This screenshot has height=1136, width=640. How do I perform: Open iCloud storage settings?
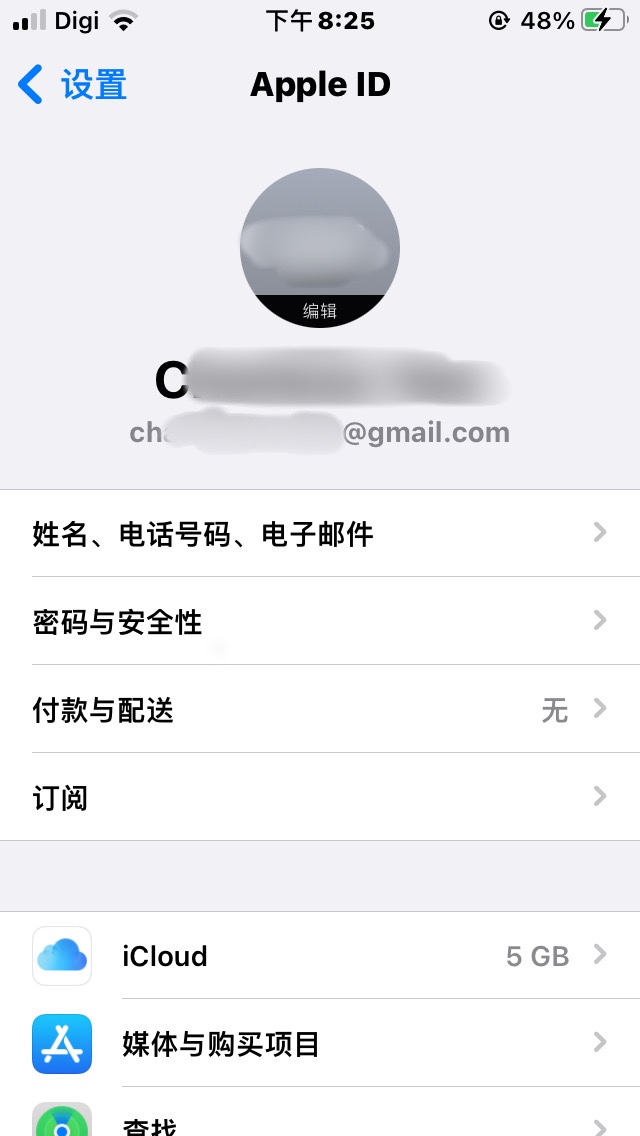coord(320,956)
